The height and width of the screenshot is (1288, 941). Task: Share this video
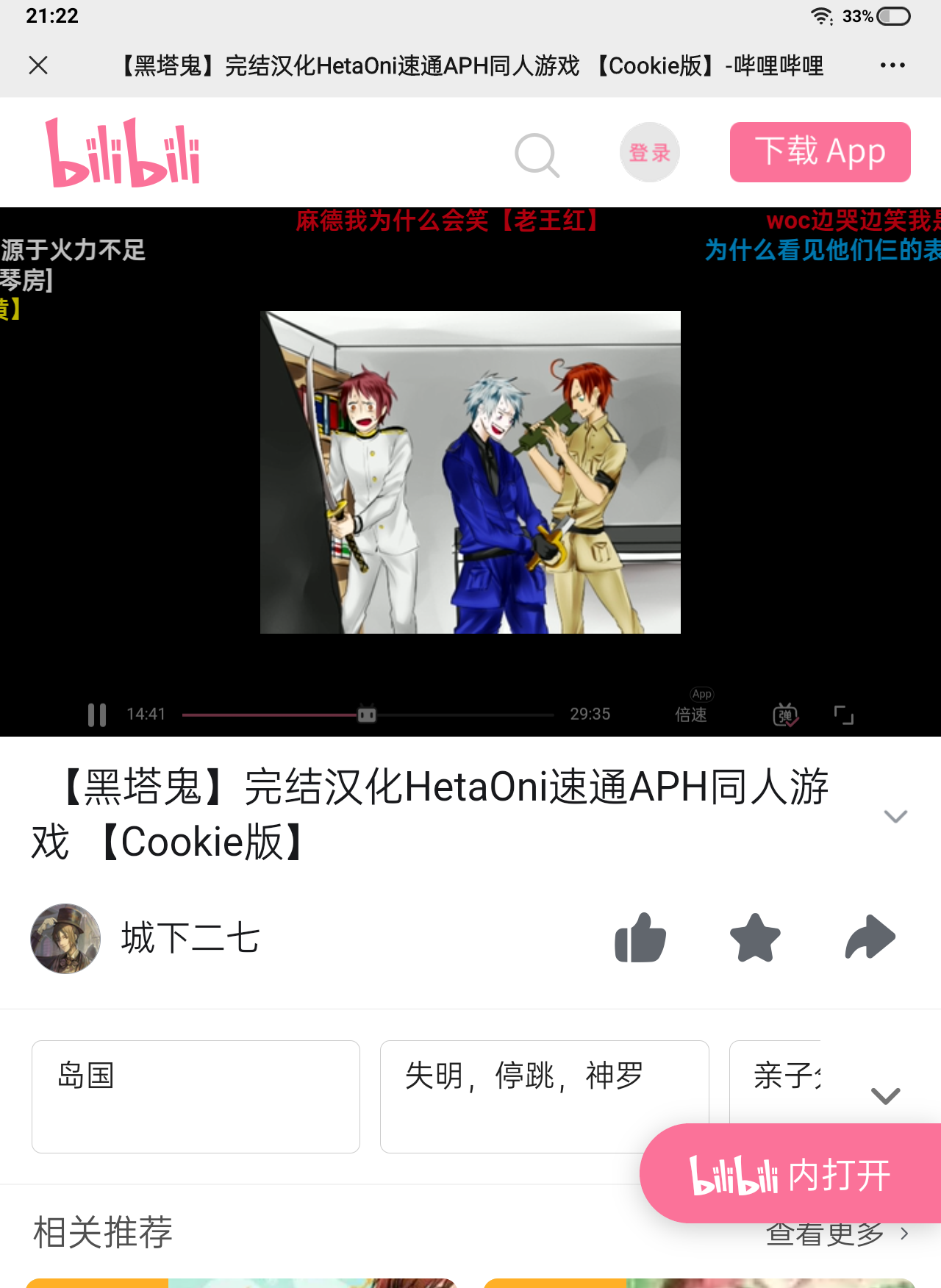(x=870, y=938)
